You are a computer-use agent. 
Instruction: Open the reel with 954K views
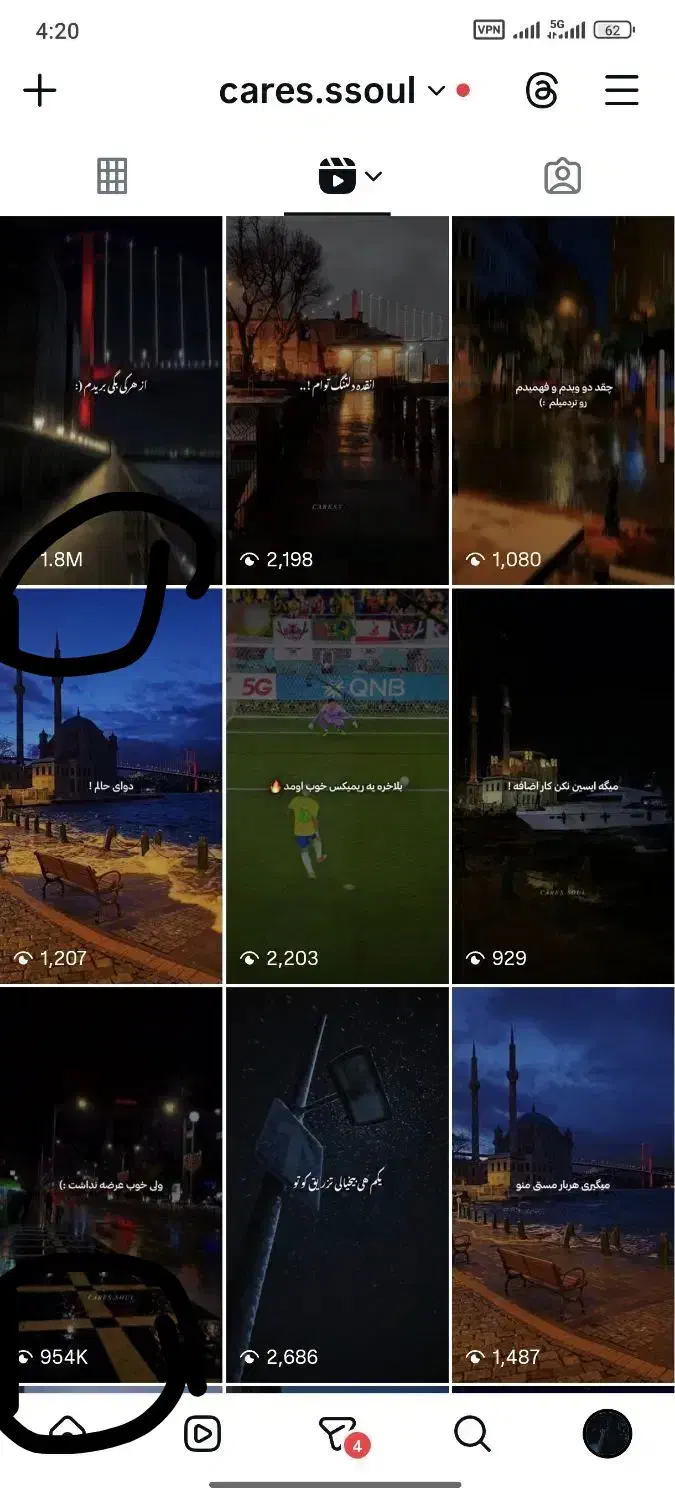click(111, 1185)
